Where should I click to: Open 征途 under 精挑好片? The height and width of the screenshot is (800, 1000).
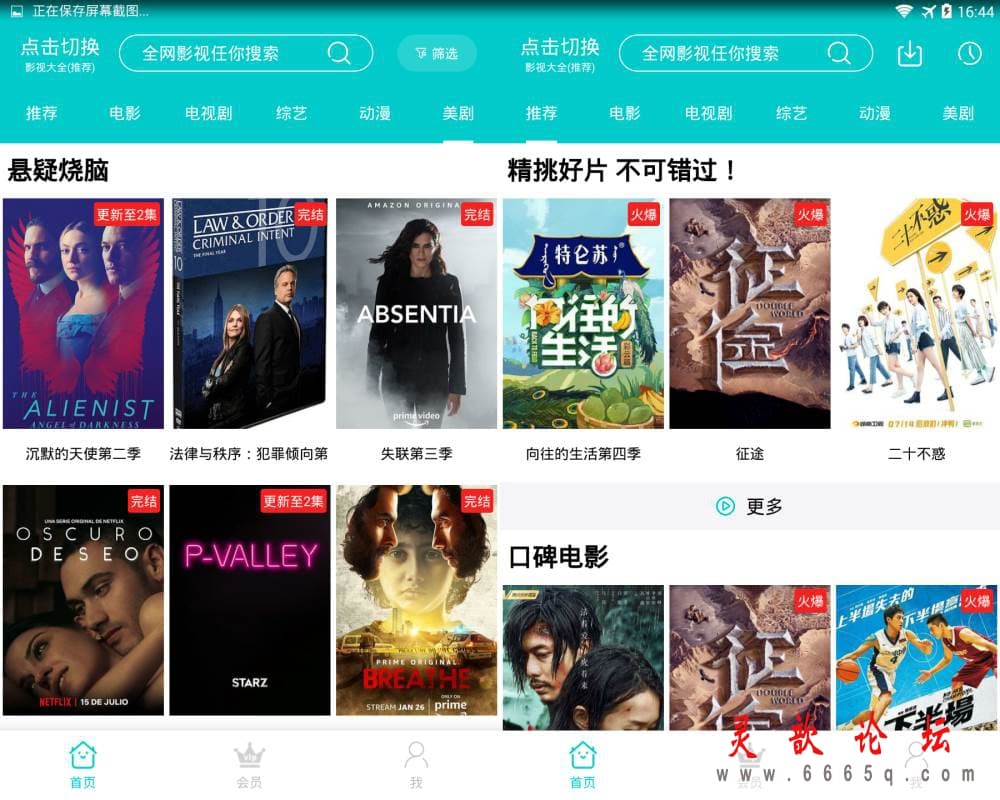(x=749, y=313)
